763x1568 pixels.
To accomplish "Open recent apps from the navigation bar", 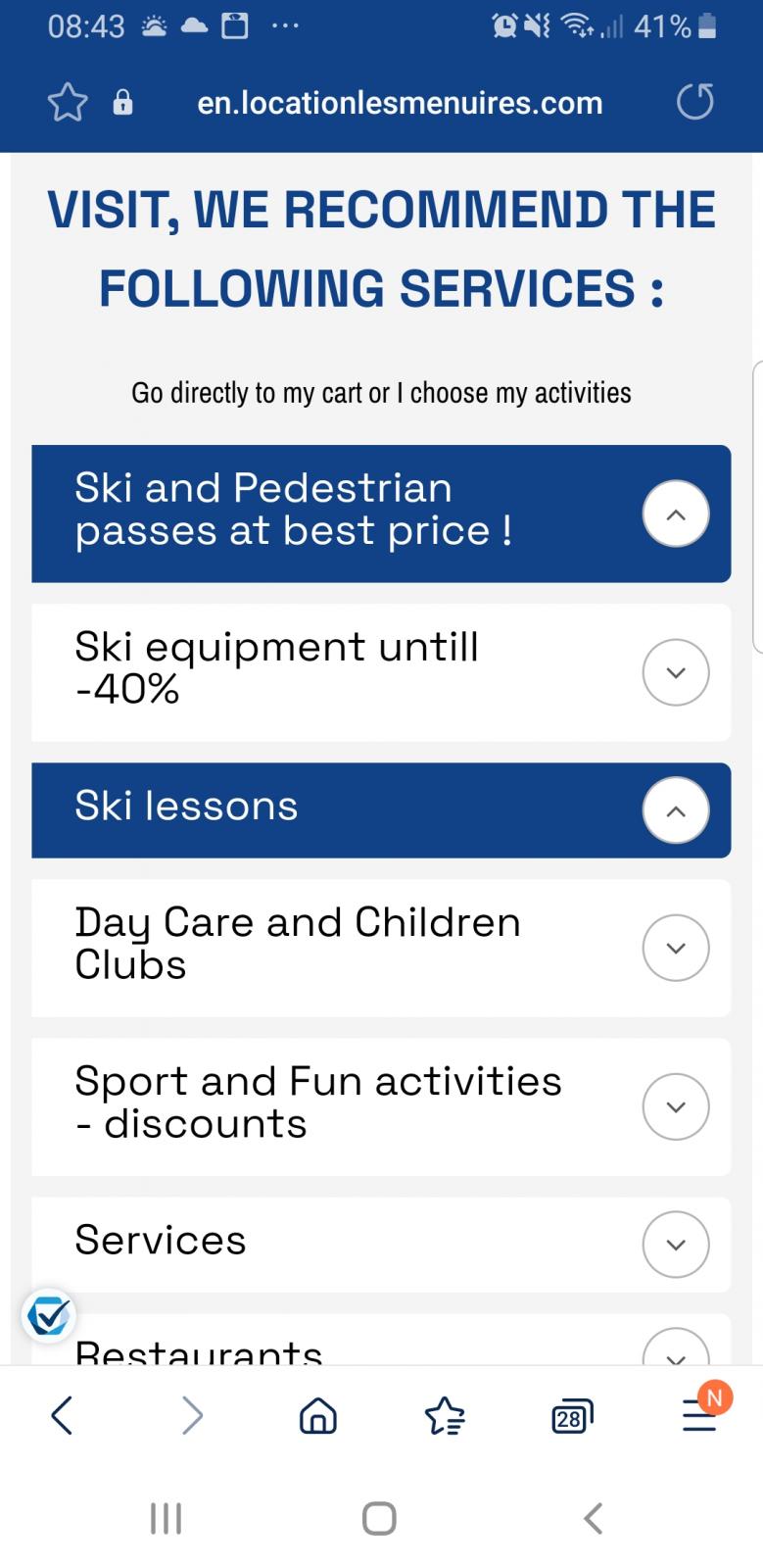I will [166, 1518].
